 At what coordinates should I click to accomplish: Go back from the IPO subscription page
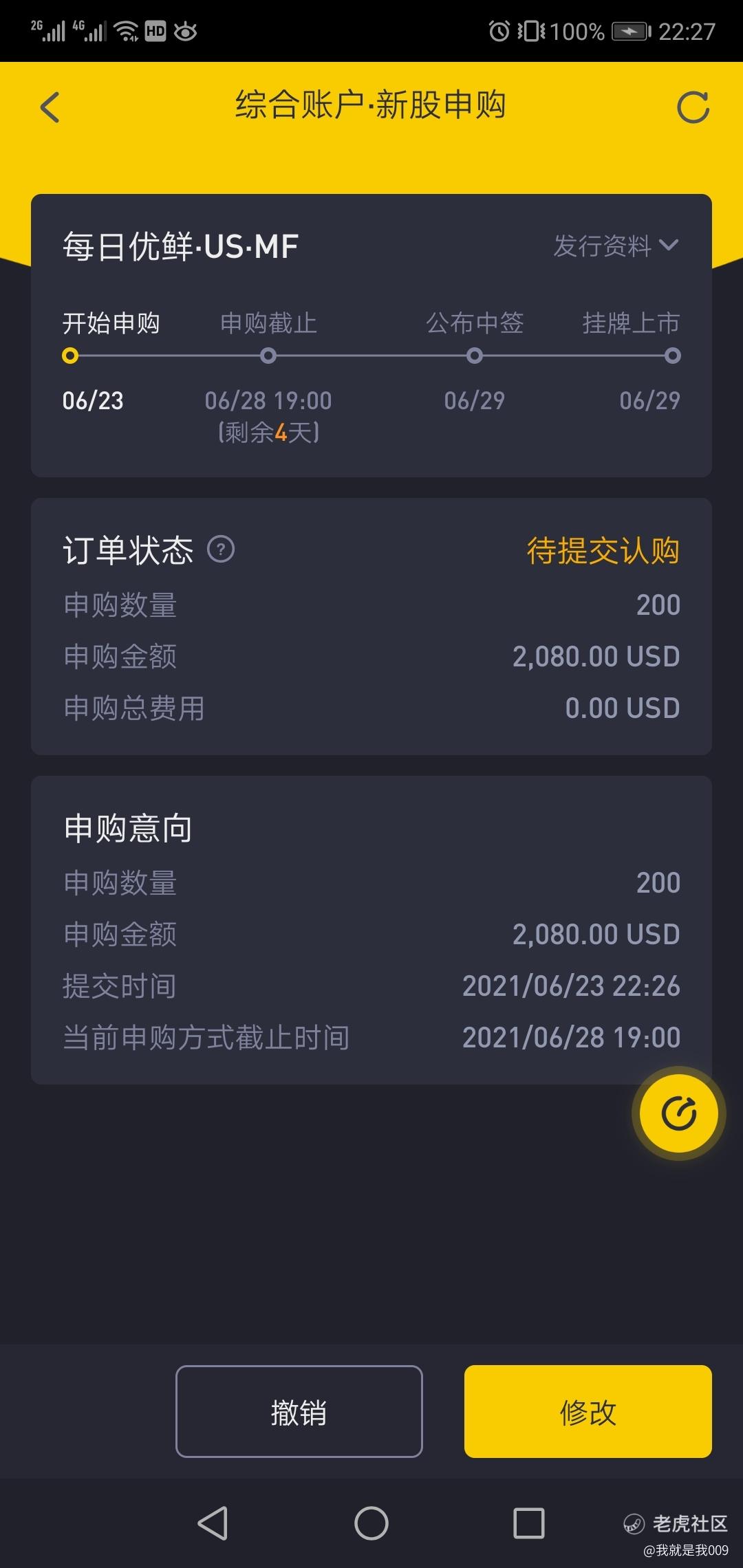pos(50,107)
